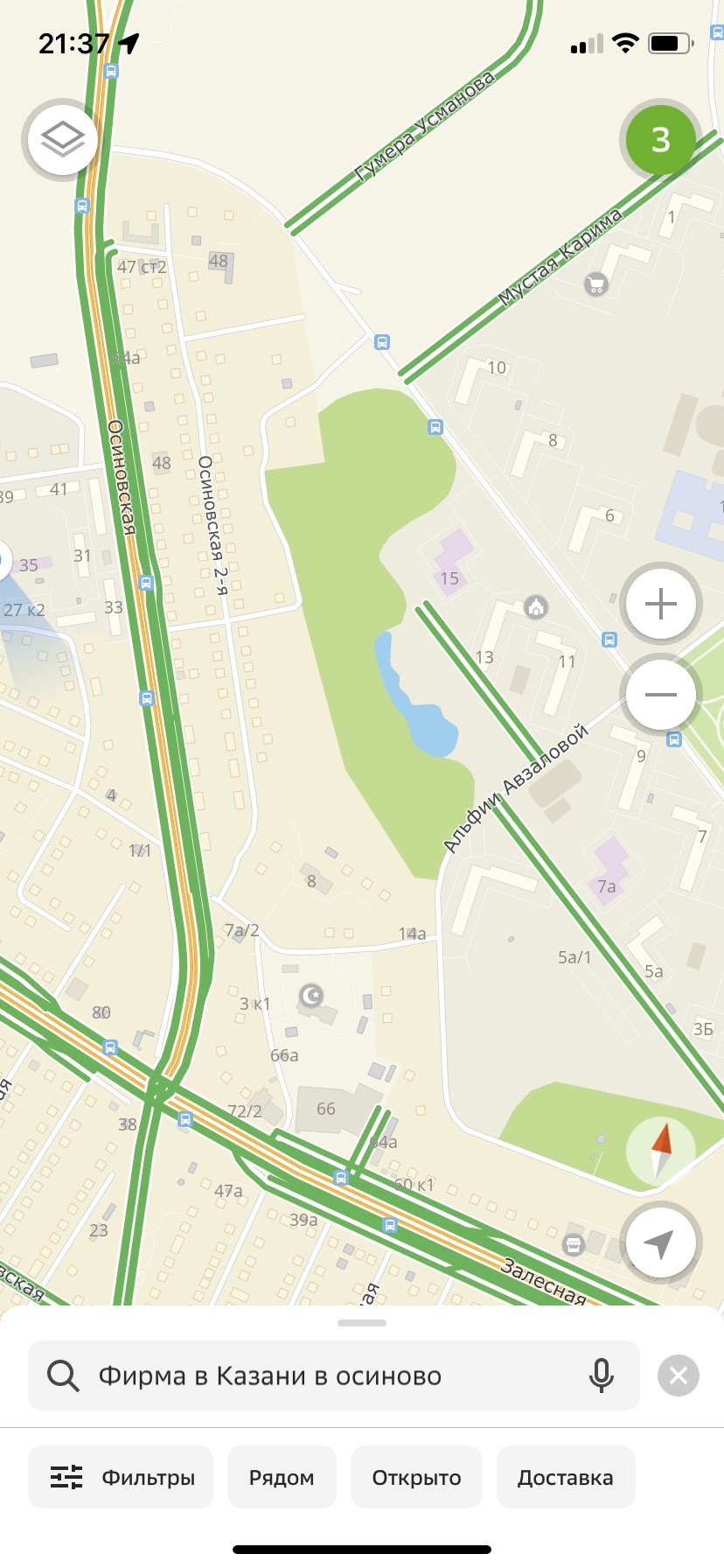Open the green traffic level indicator
Image resolution: width=724 pixels, height=1568 pixels.
click(660, 140)
